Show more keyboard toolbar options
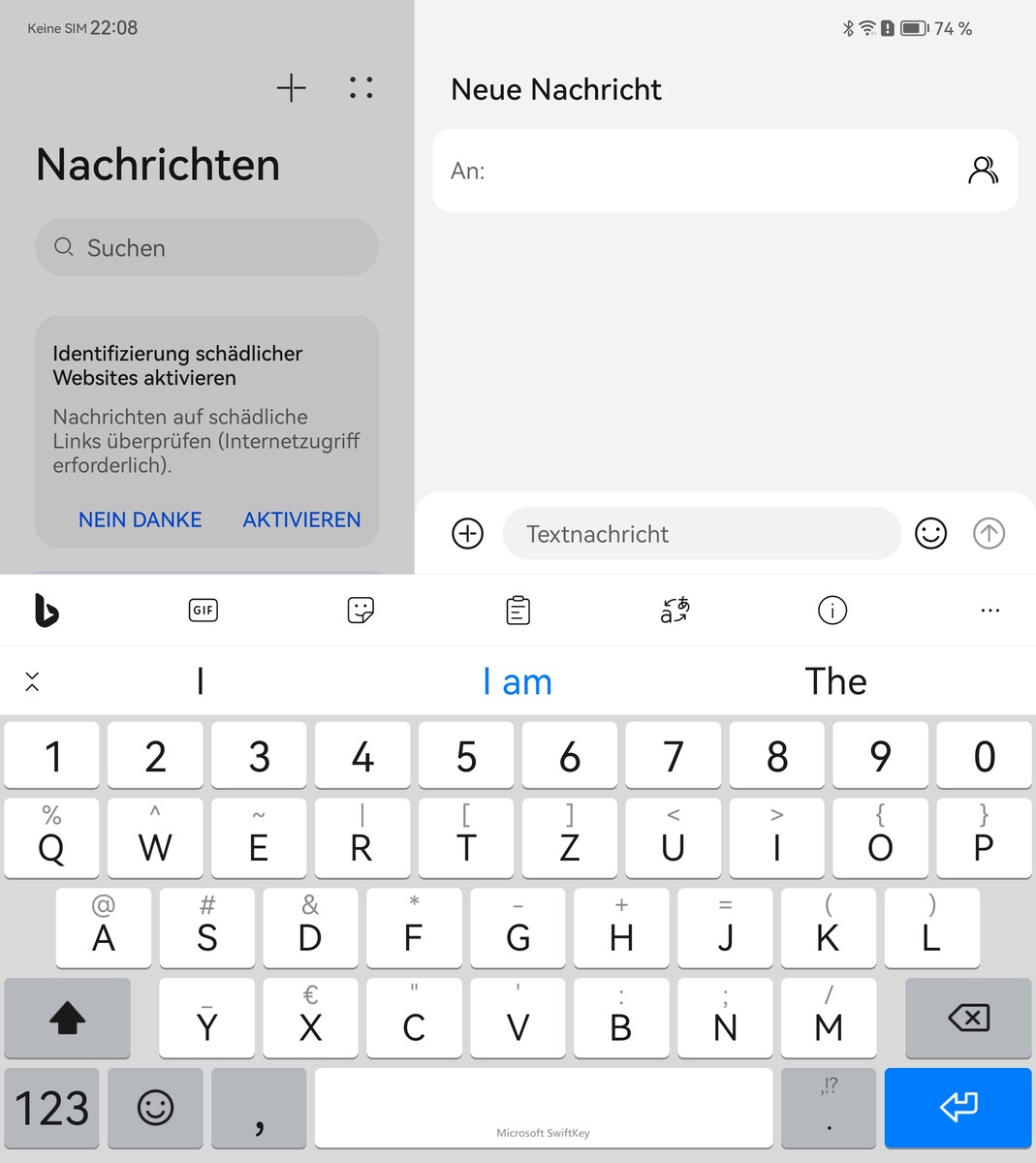The height and width of the screenshot is (1163, 1036). pos(989,611)
